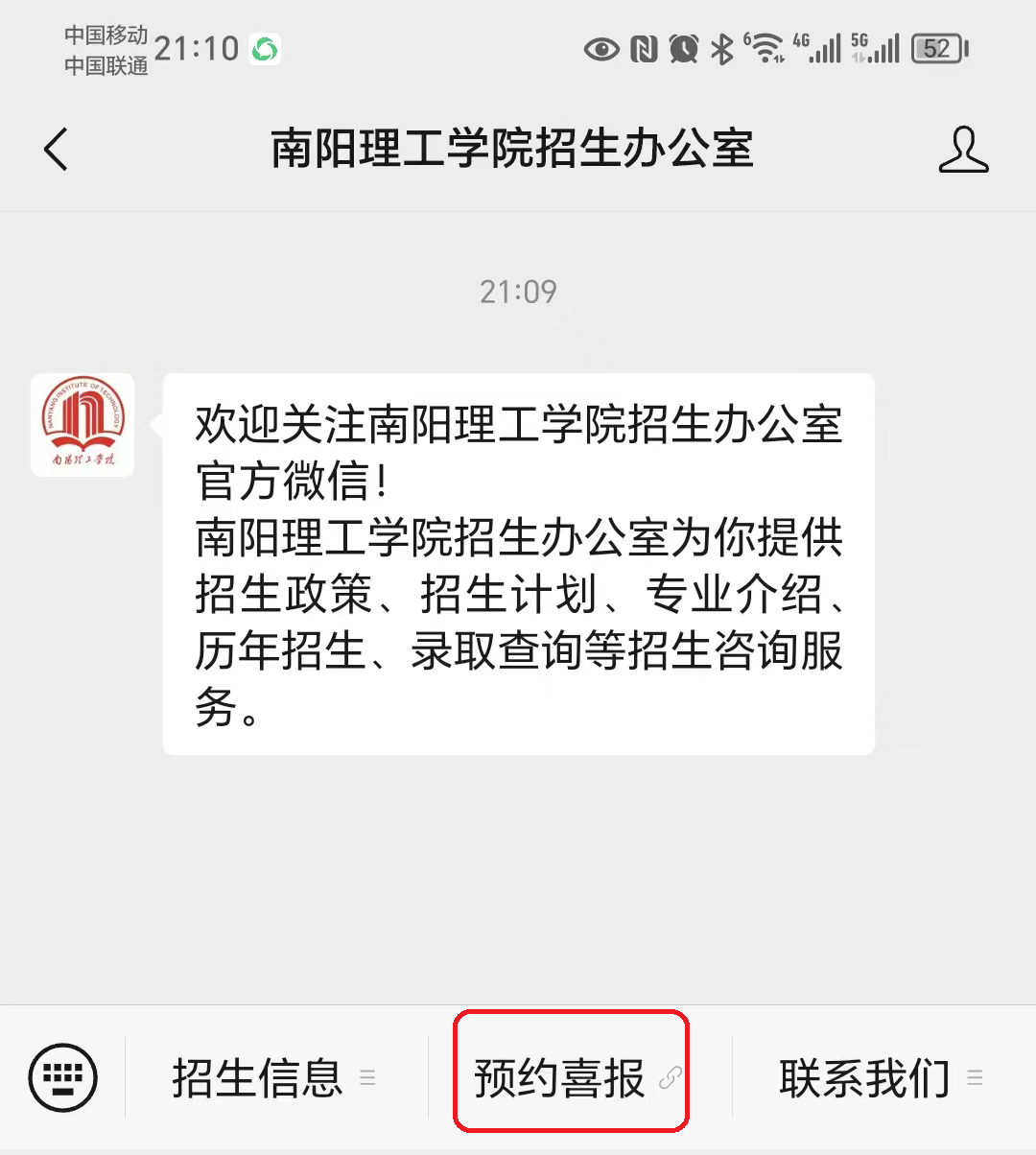Switch to keyboard input mode

click(x=63, y=1077)
